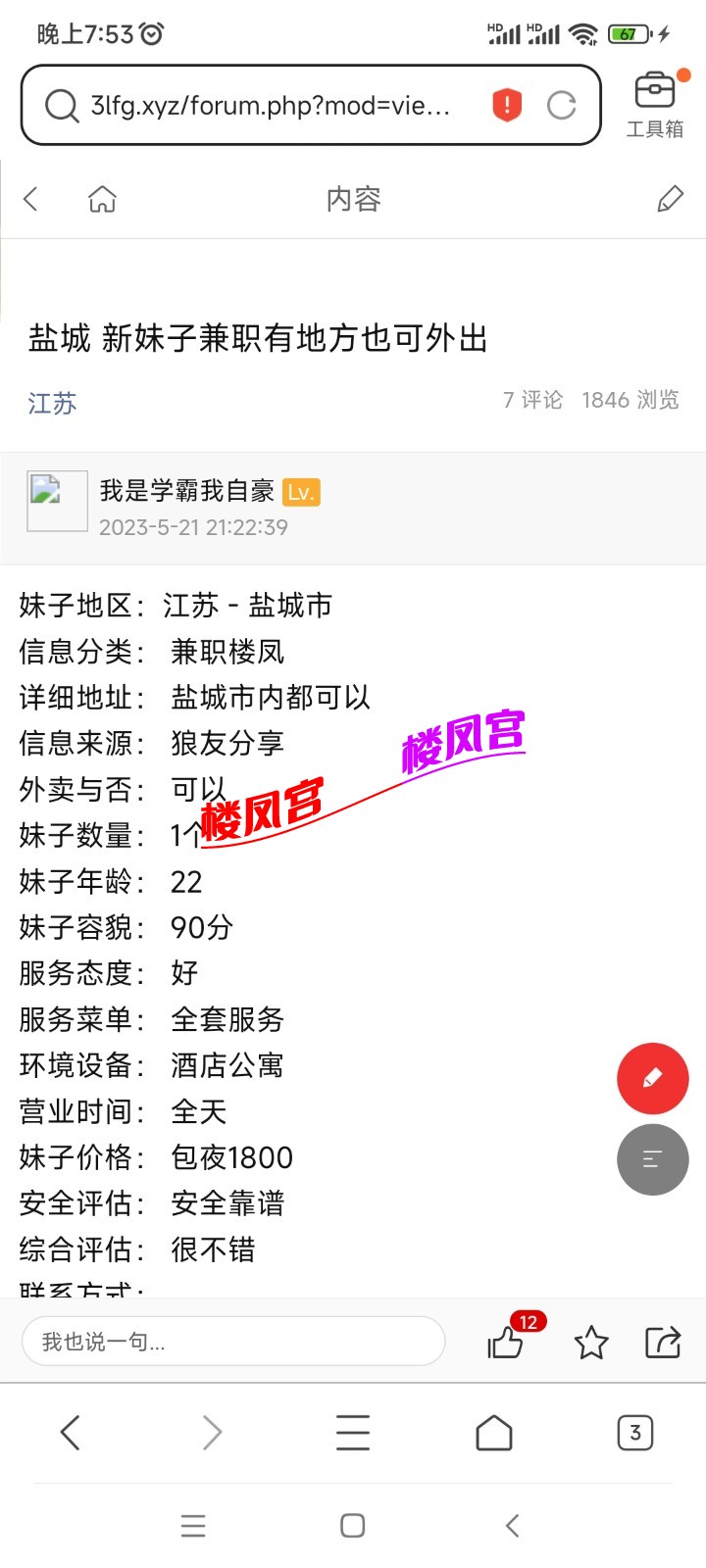Open browser tabs showing count 3
706x1568 pixels.
pyautogui.click(x=635, y=1432)
